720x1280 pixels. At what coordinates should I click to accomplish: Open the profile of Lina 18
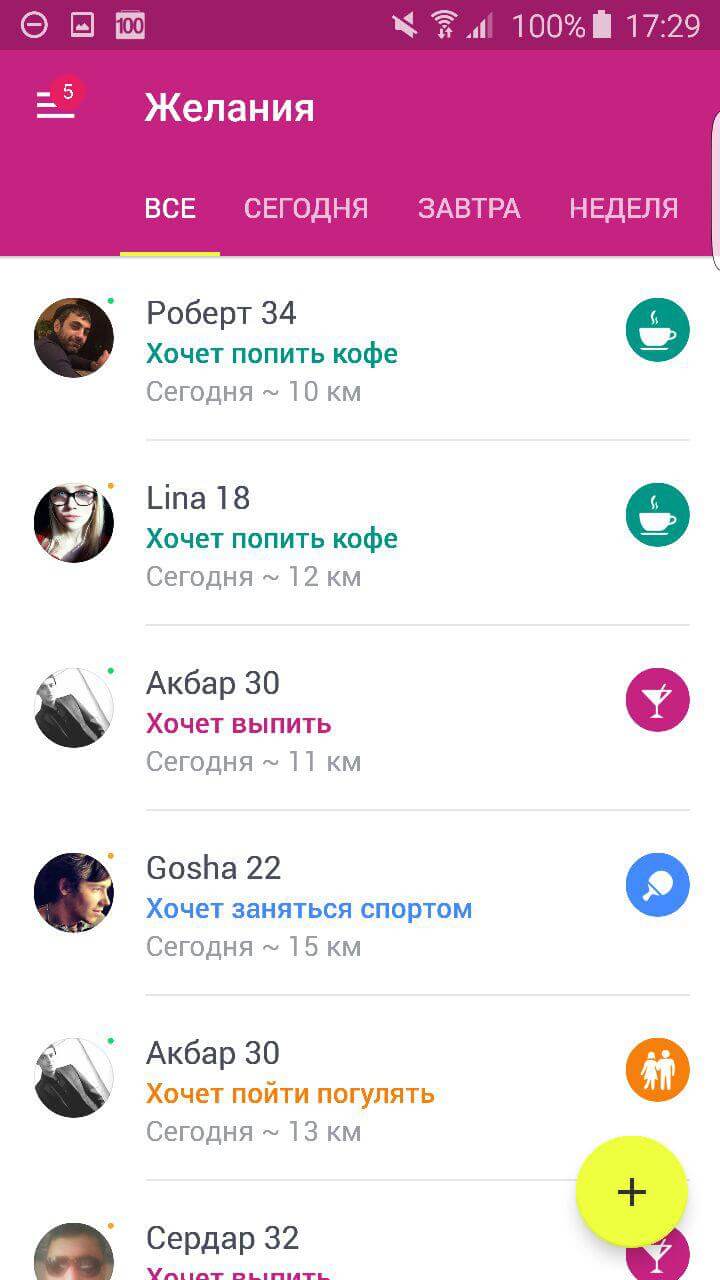[x=198, y=497]
